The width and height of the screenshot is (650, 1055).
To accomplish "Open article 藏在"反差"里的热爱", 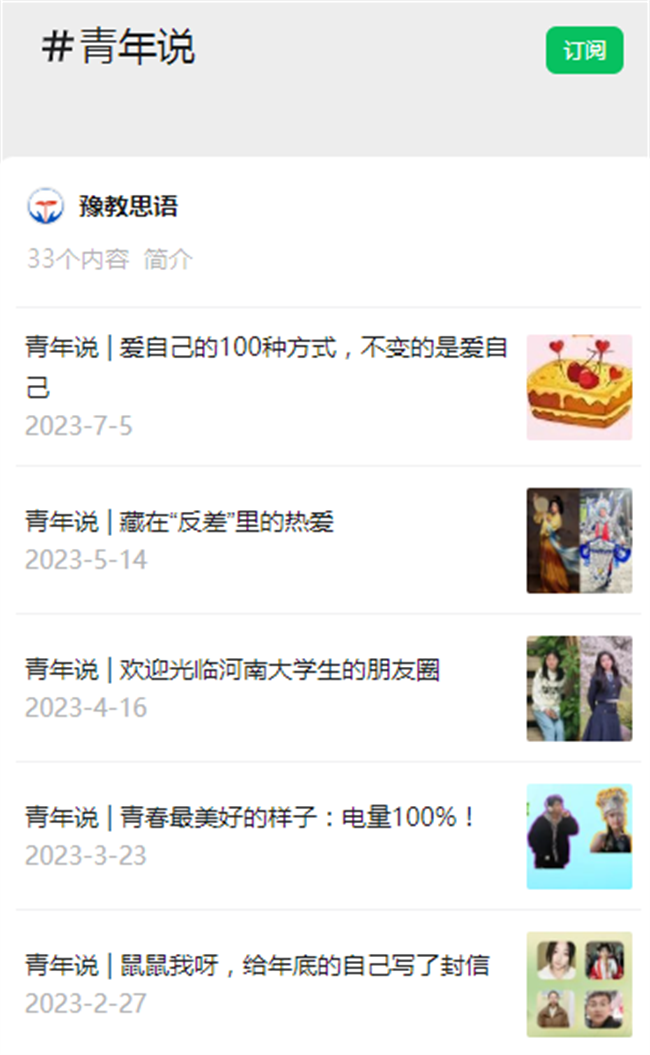I will pyautogui.click(x=180, y=521).
